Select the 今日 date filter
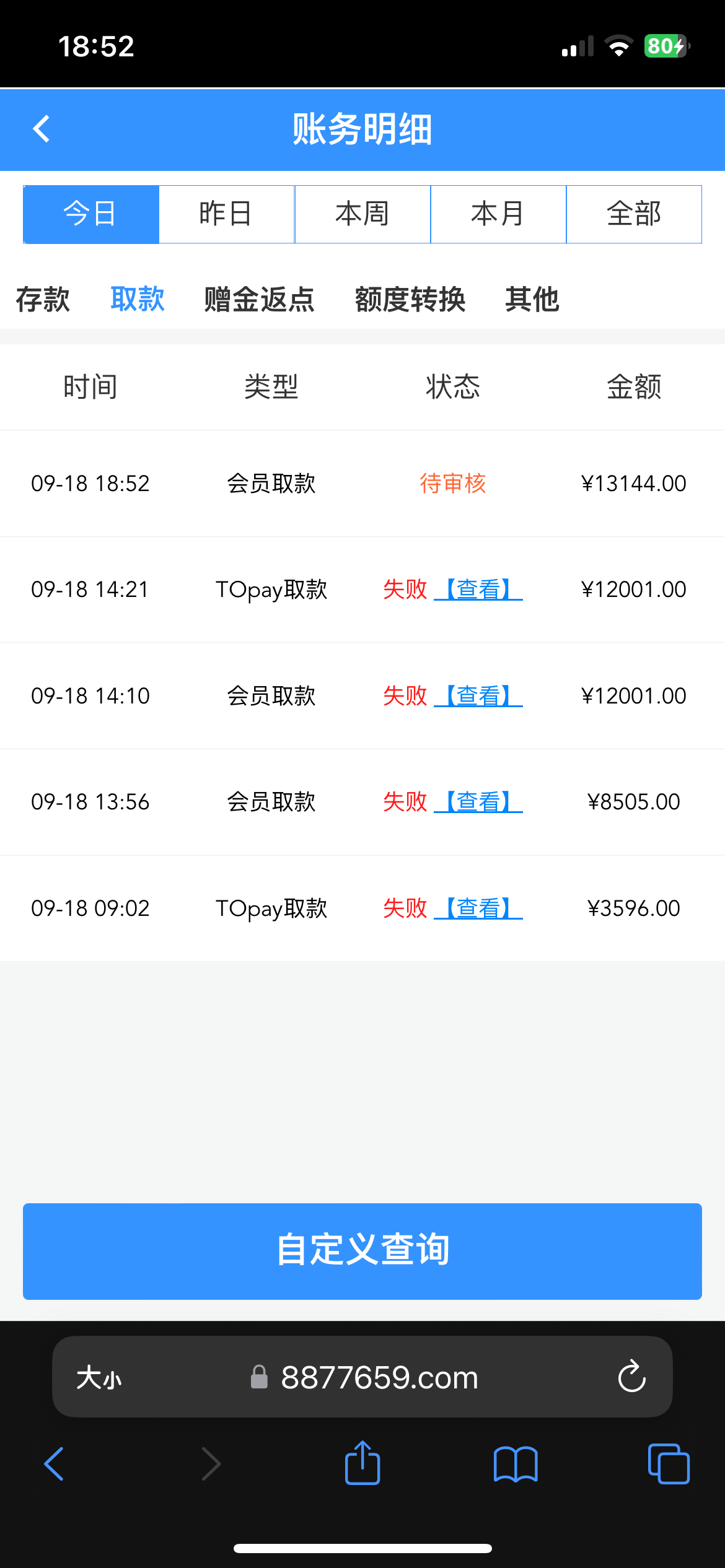The image size is (725, 1568). pos(91,214)
